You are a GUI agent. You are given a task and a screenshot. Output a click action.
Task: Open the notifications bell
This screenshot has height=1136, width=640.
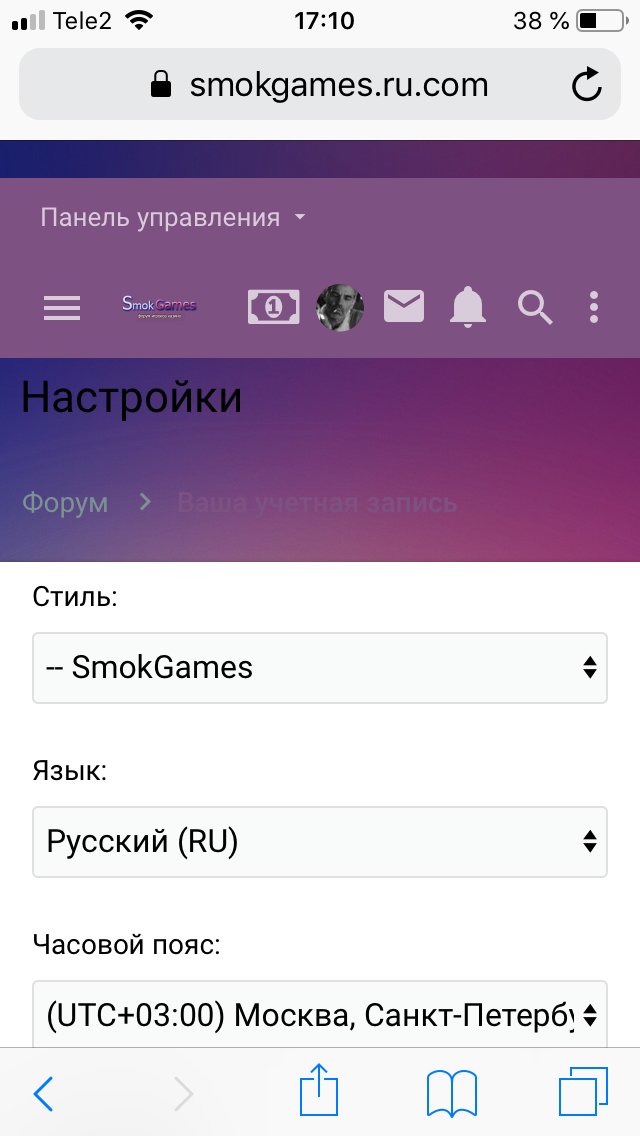click(x=468, y=306)
